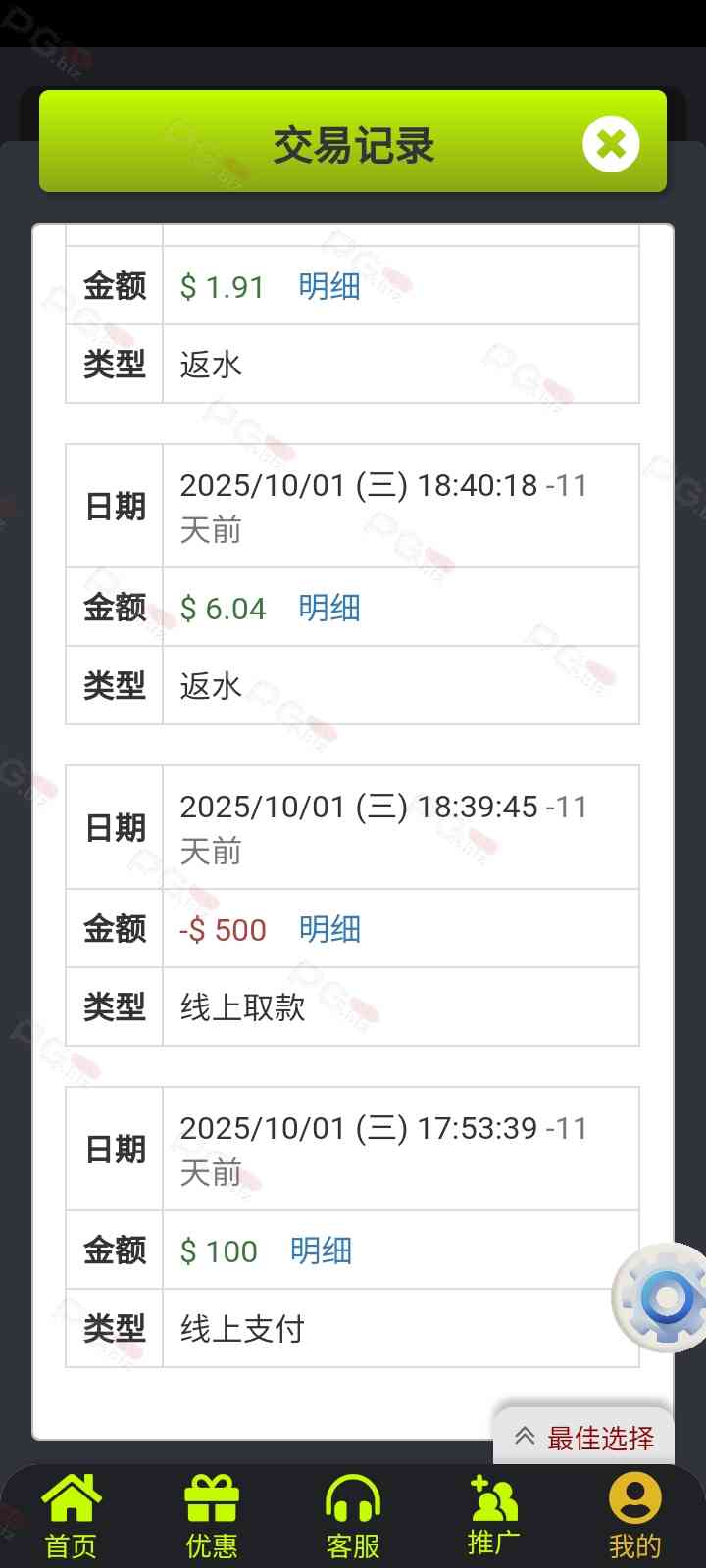The height and width of the screenshot is (1568, 706).
Task: View 明细 for the $ 100 payment
Action: pyautogui.click(x=321, y=1251)
